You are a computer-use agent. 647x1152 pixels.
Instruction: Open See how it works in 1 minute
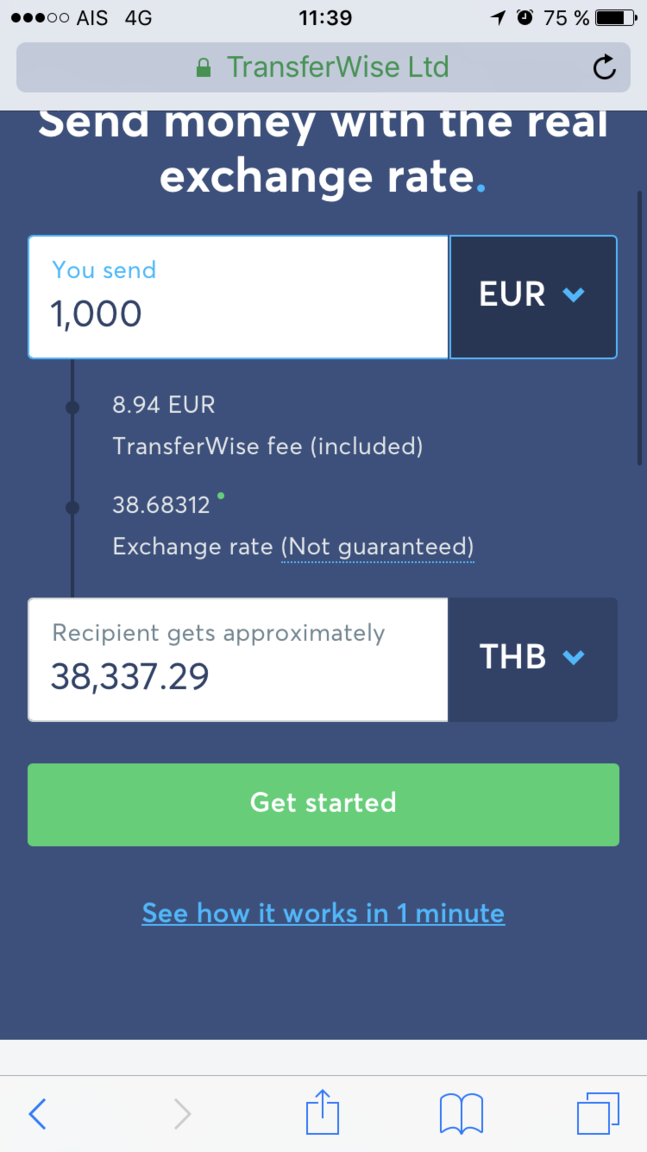(x=323, y=913)
